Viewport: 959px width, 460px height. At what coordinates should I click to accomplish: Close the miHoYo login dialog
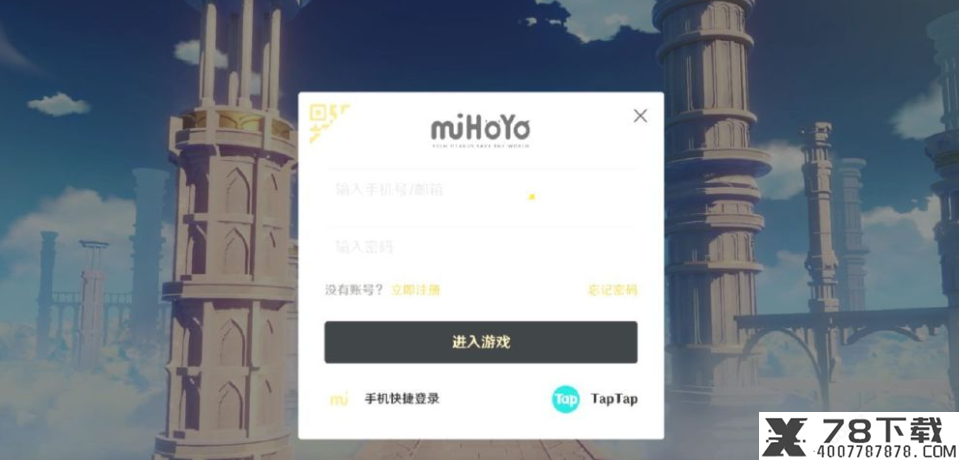640,116
